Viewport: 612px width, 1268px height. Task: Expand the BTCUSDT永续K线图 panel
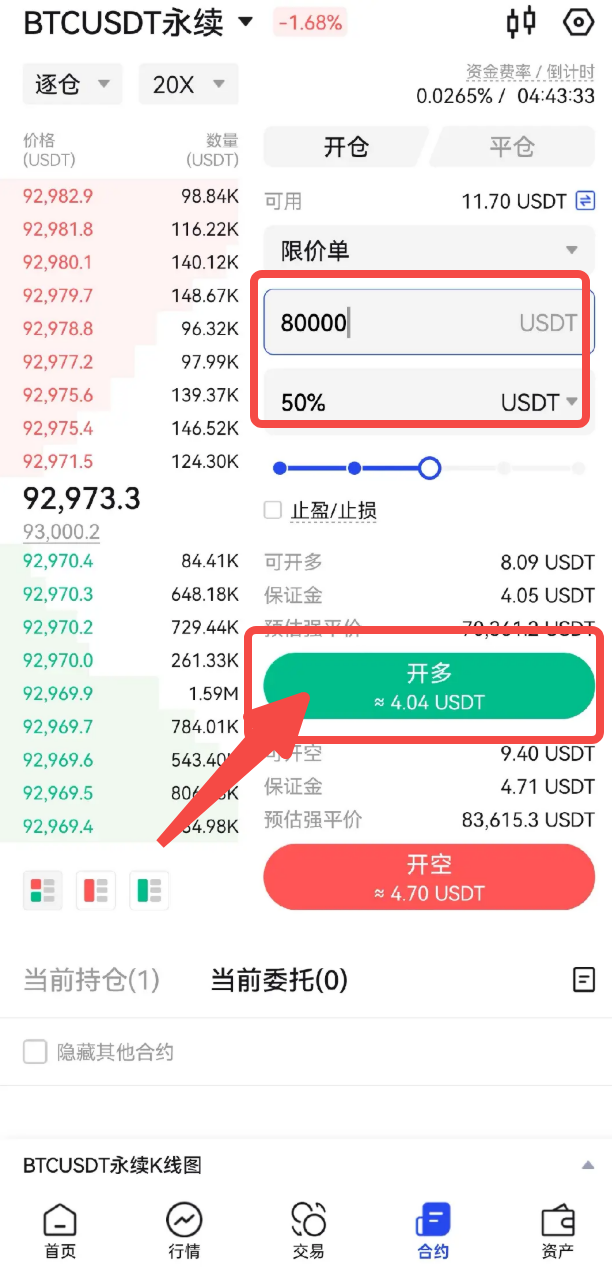pyautogui.click(x=588, y=1165)
